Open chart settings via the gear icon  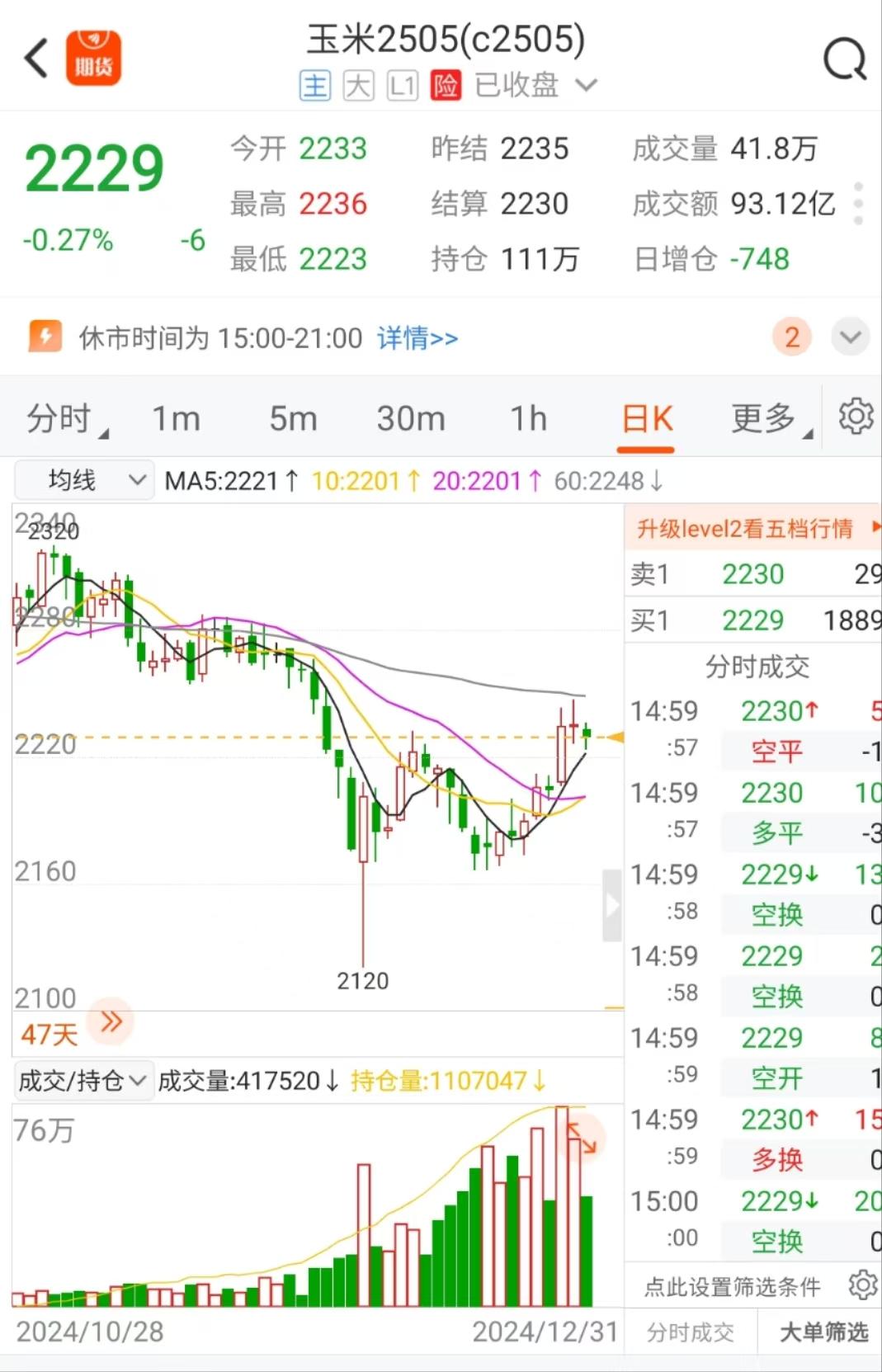856,417
